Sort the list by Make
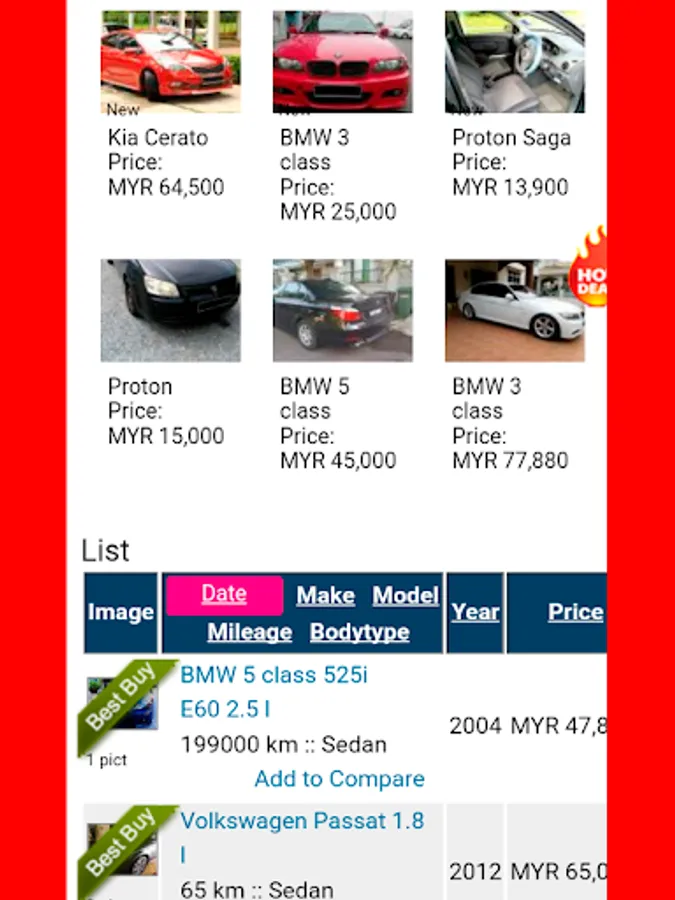The height and width of the screenshot is (900, 675). pyautogui.click(x=325, y=596)
